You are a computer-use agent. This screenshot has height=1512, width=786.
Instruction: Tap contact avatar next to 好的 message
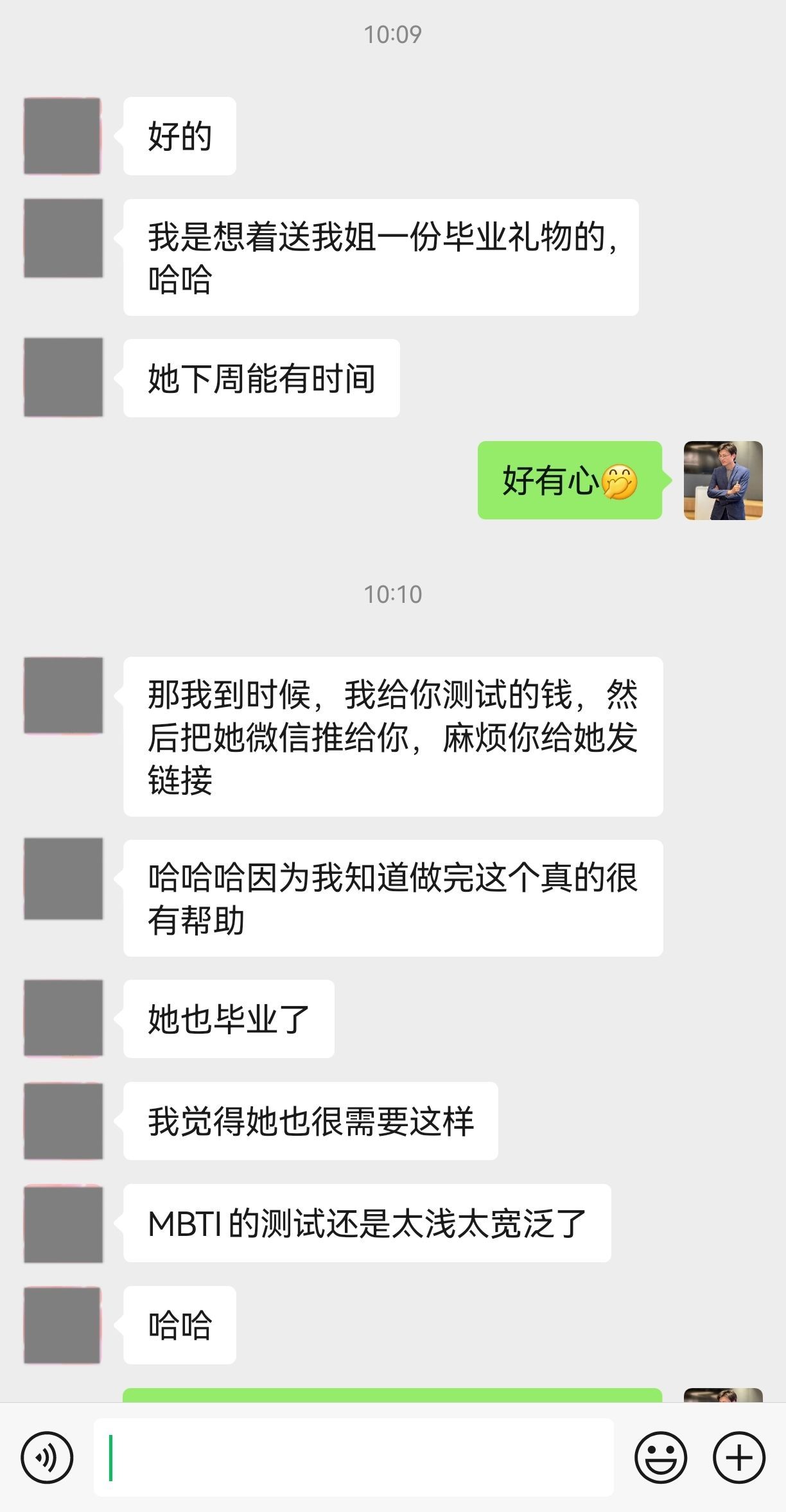click(62, 136)
